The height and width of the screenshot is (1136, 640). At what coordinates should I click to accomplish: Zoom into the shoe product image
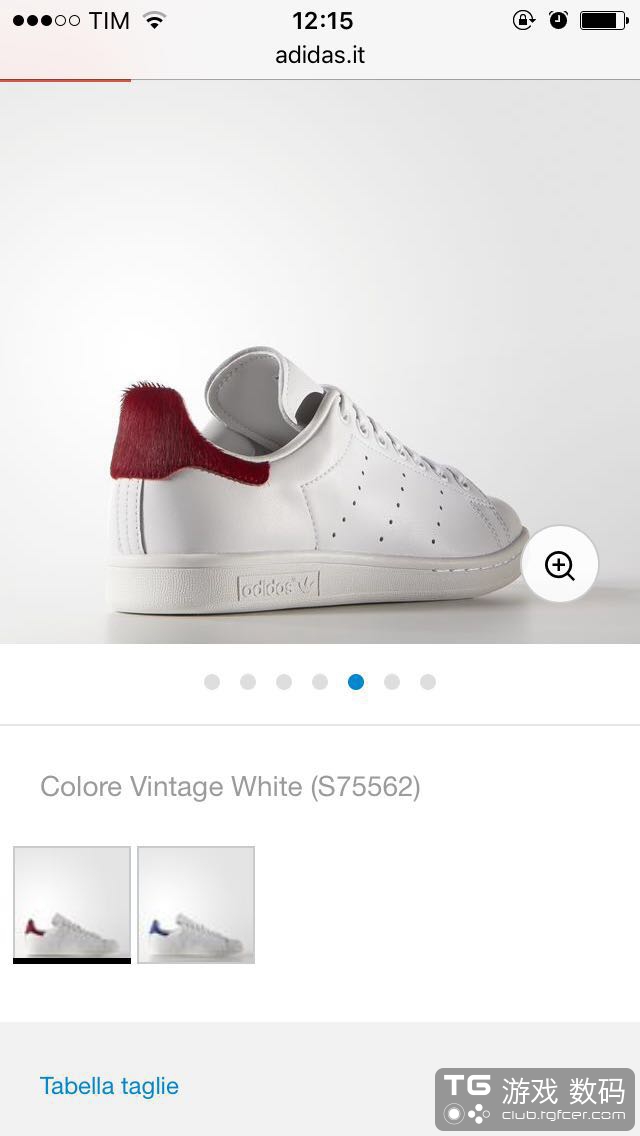pyautogui.click(x=560, y=565)
